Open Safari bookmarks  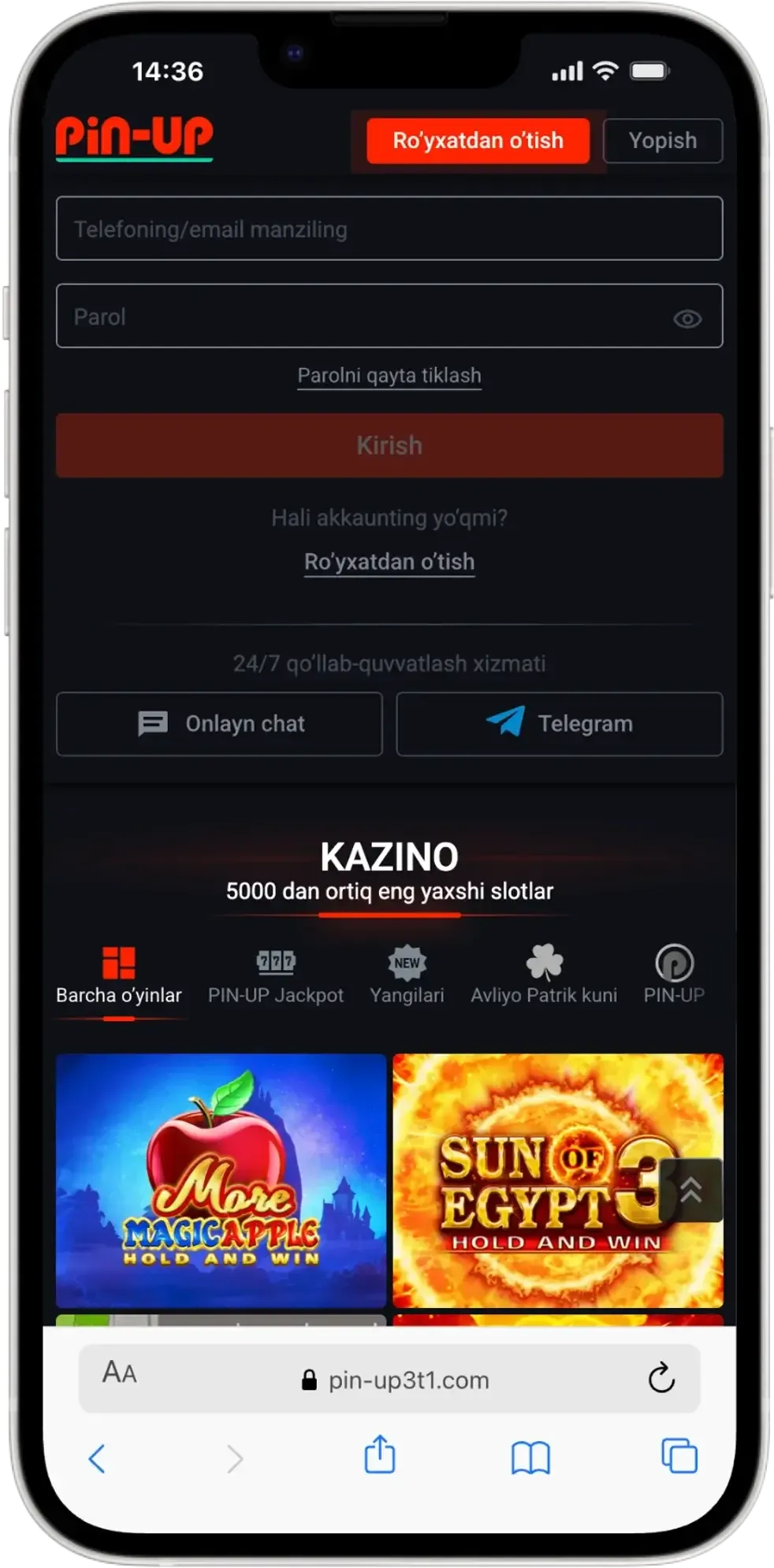pos(530,1457)
